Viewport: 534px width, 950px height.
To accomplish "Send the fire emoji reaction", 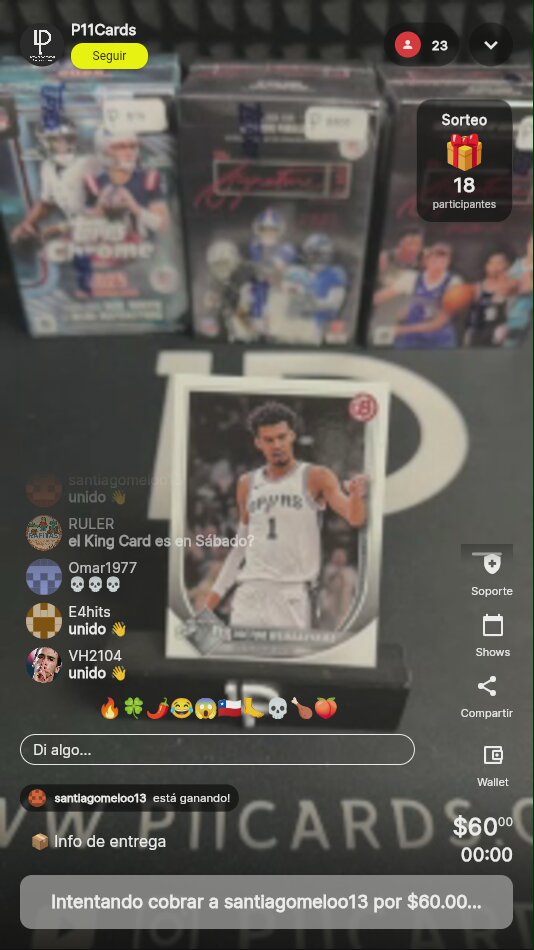I will coord(110,708).
